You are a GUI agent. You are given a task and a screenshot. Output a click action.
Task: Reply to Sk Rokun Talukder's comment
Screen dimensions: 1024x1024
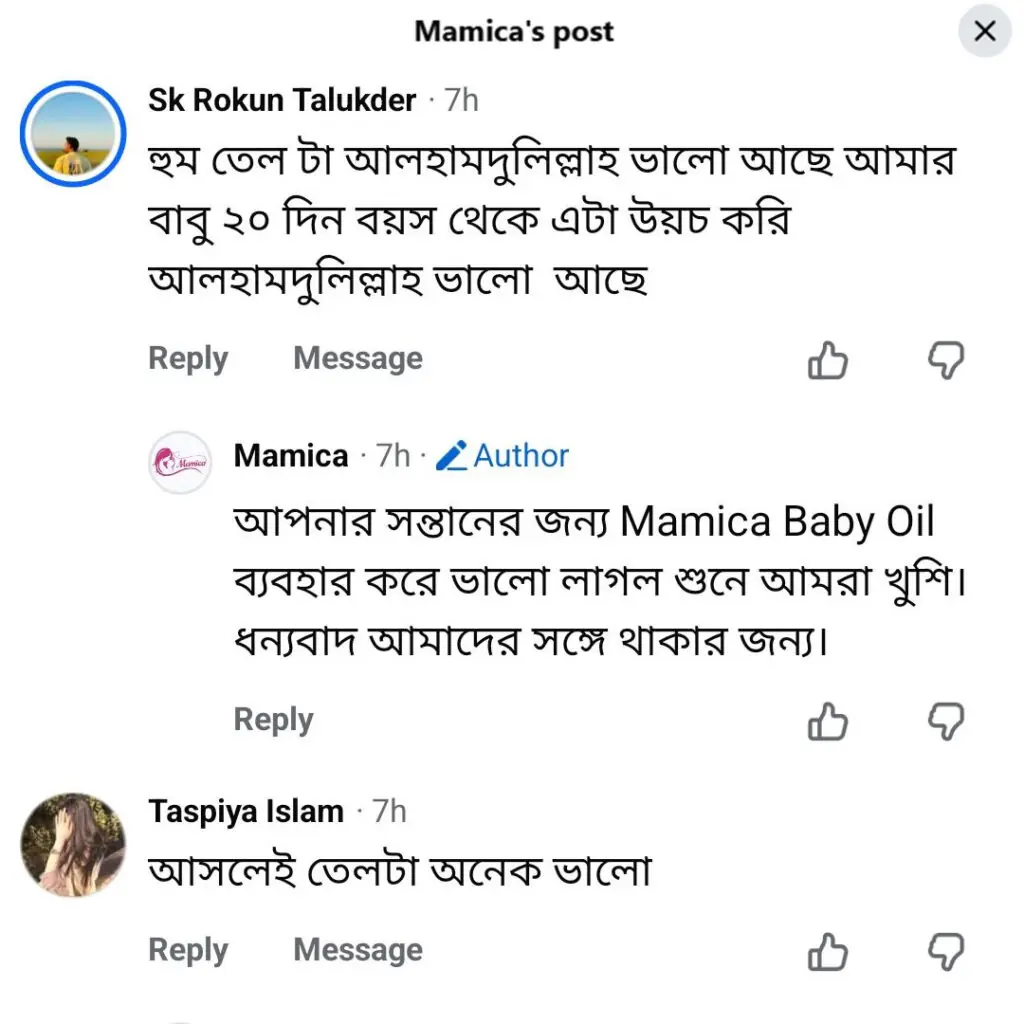coord(188,358)
